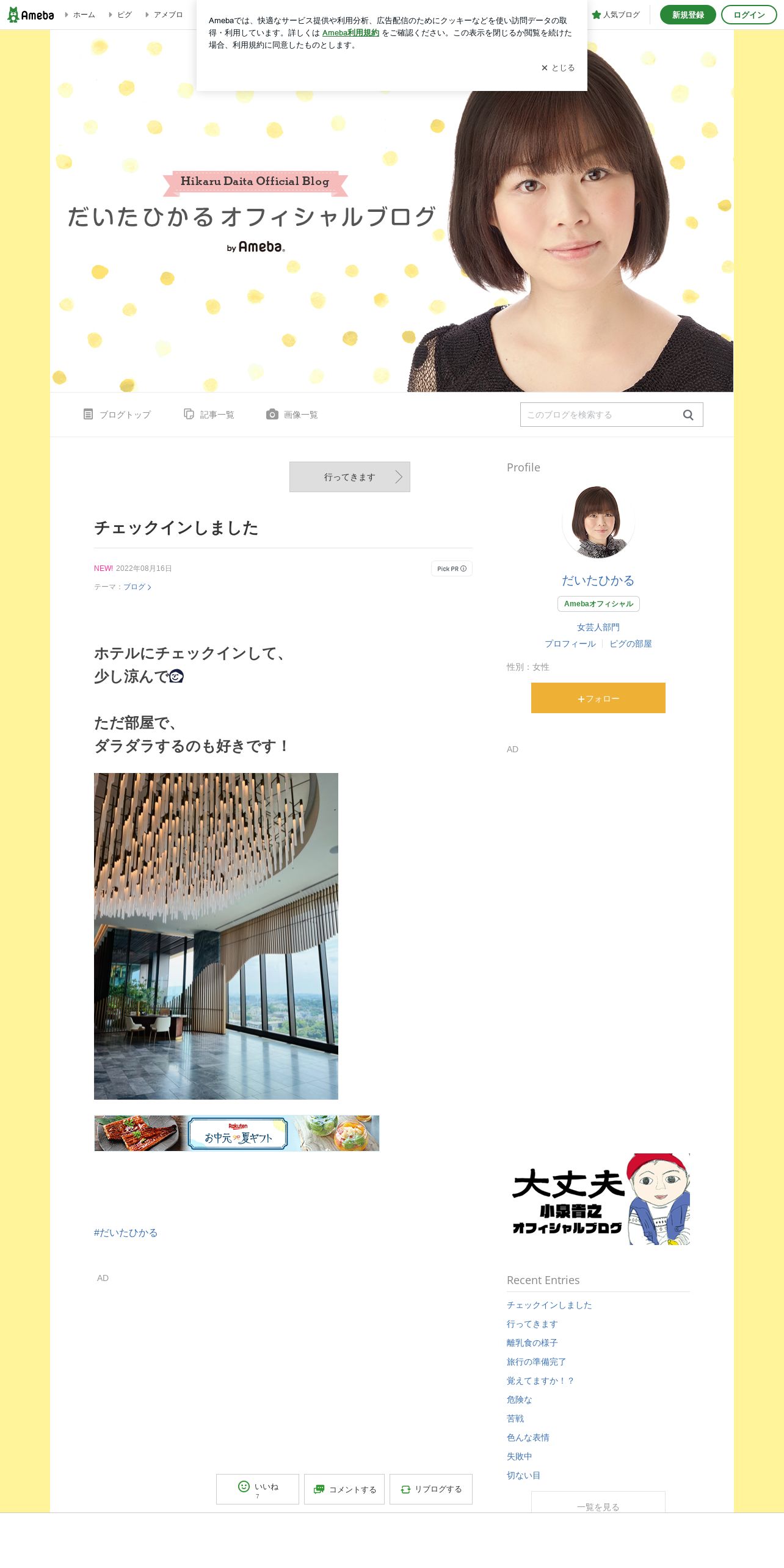The width and height of the screenshot is (784, 1568).
Task: Tap コメントする to comment
Action: 344,1489
